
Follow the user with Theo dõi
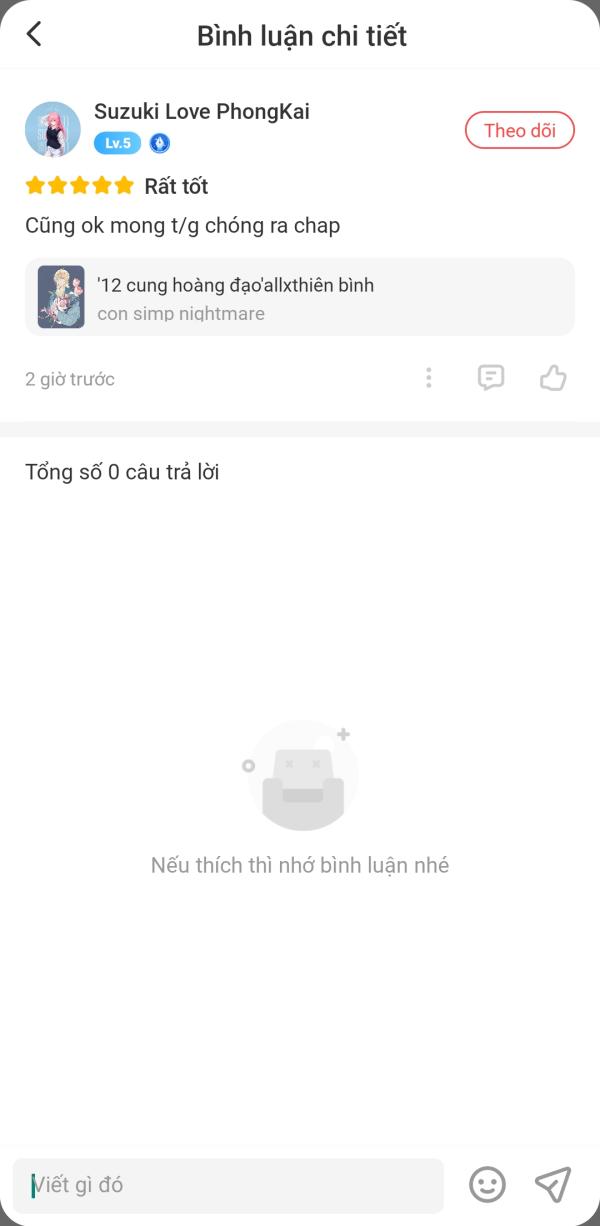519,130
